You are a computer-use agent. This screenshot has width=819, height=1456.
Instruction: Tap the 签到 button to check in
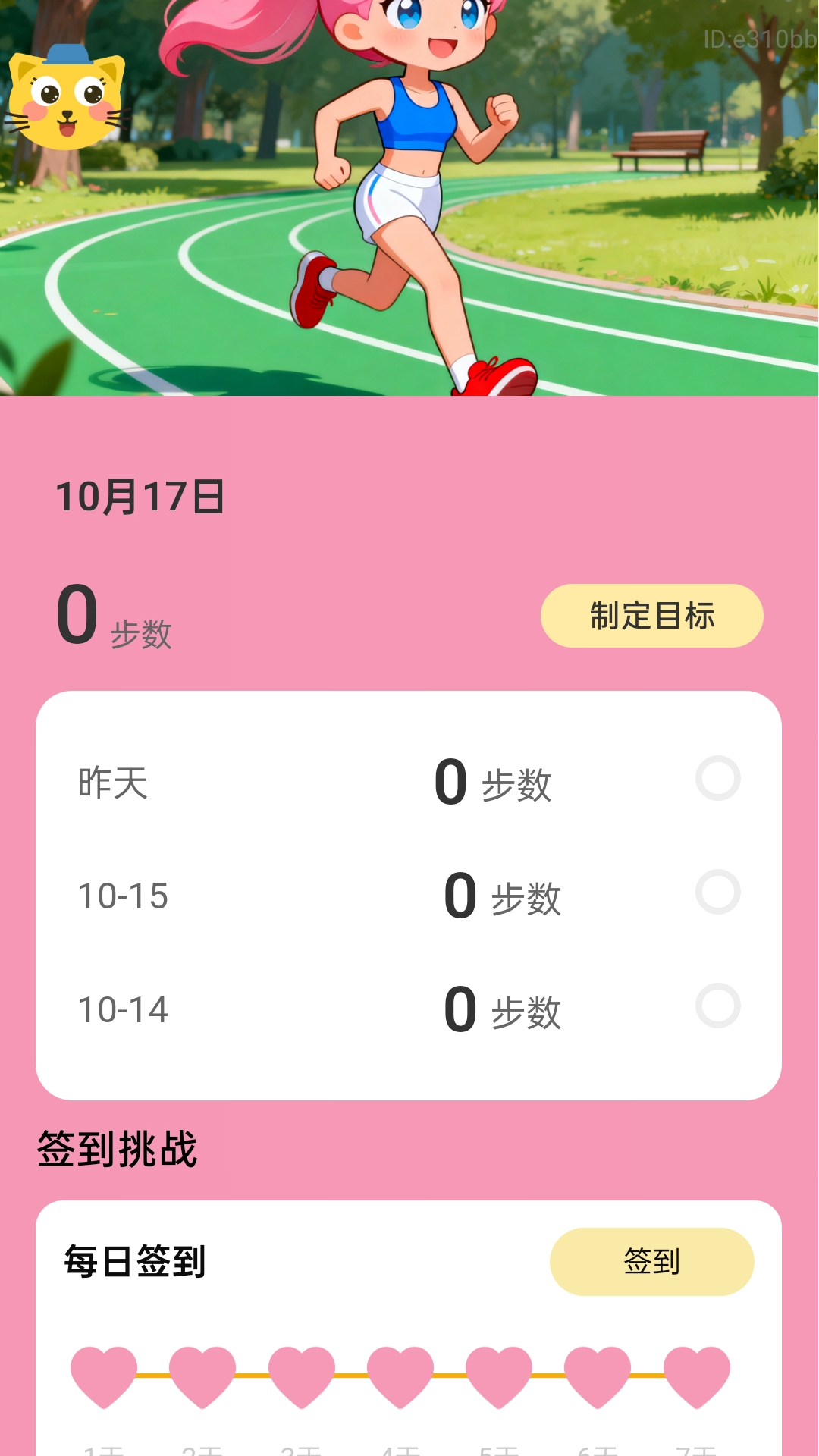[651, 1262]
